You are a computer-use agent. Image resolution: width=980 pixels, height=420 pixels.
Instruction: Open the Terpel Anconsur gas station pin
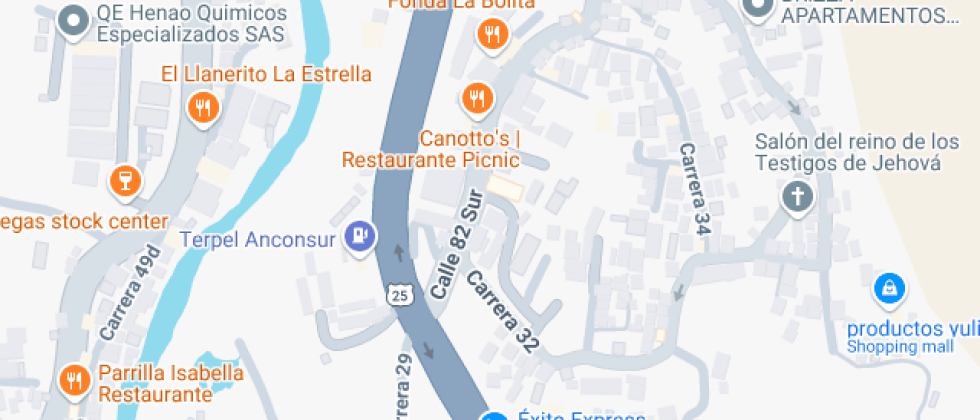point(360,237)
